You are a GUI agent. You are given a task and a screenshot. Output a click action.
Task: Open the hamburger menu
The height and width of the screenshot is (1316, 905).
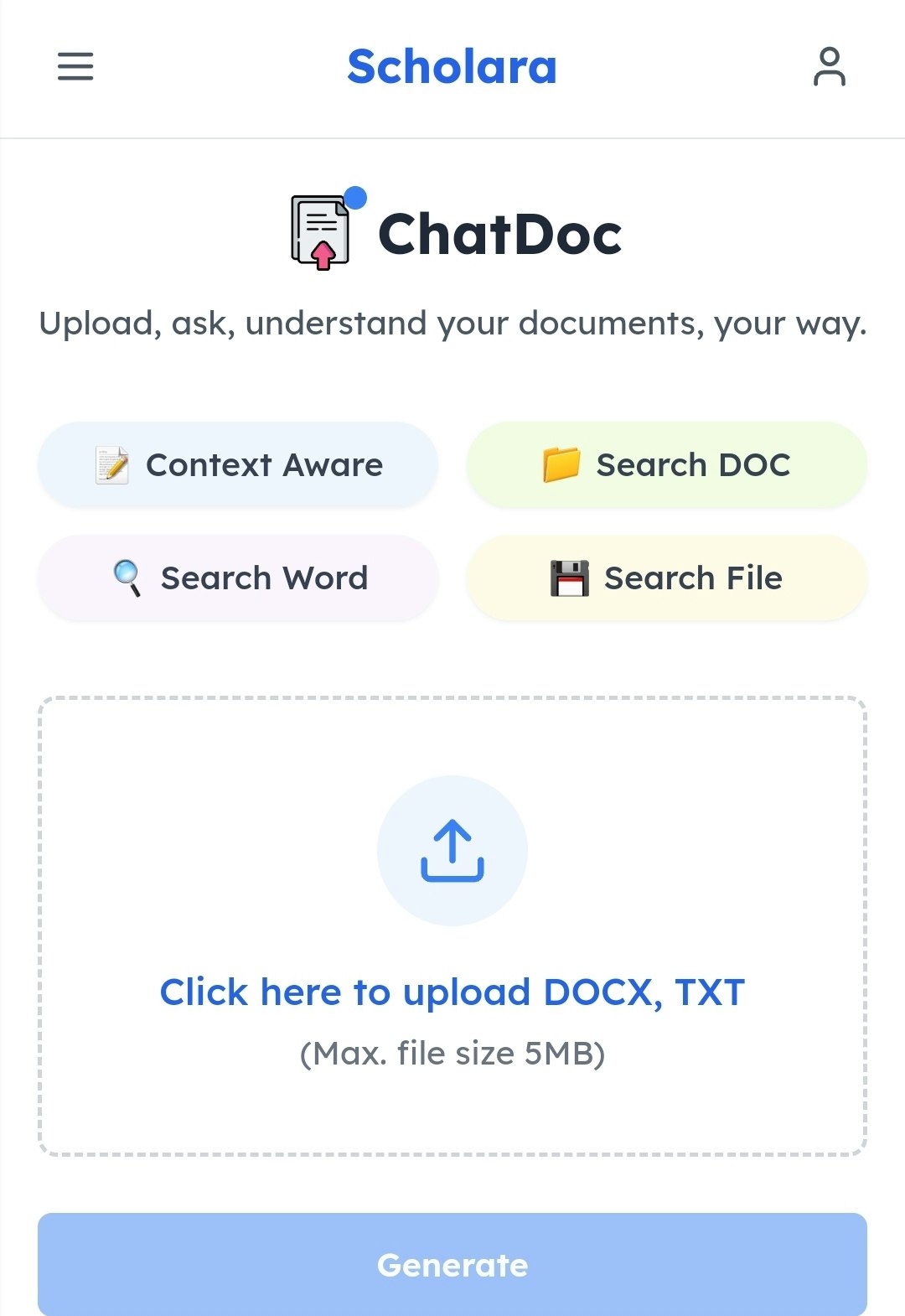[75, 66]
